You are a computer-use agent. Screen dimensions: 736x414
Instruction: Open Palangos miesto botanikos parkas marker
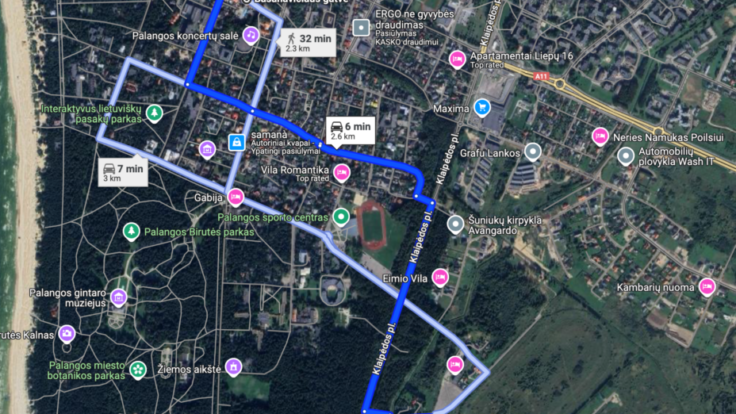(x=139, y=369)
